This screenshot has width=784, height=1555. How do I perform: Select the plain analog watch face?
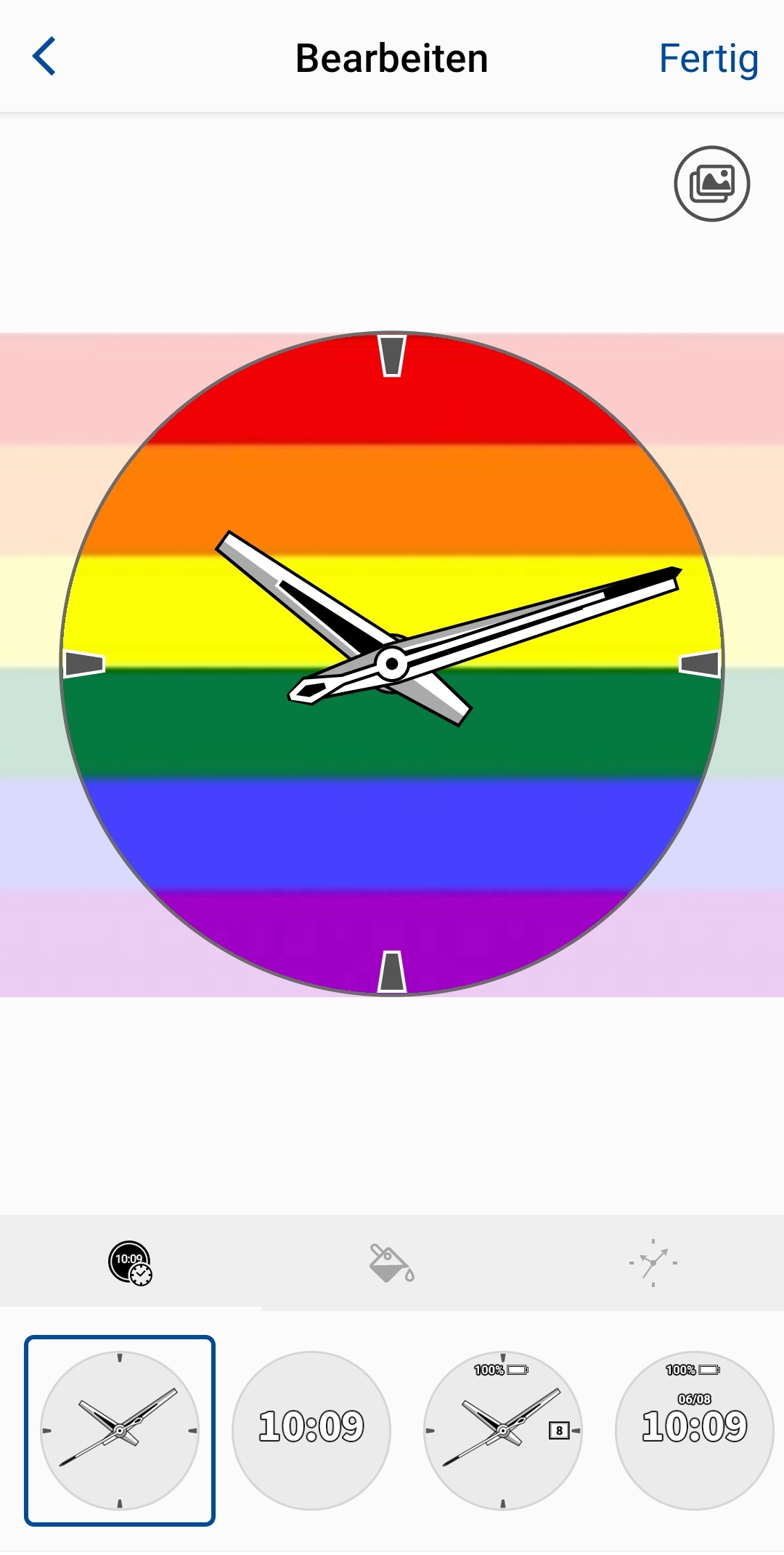tap(120, 1430)
